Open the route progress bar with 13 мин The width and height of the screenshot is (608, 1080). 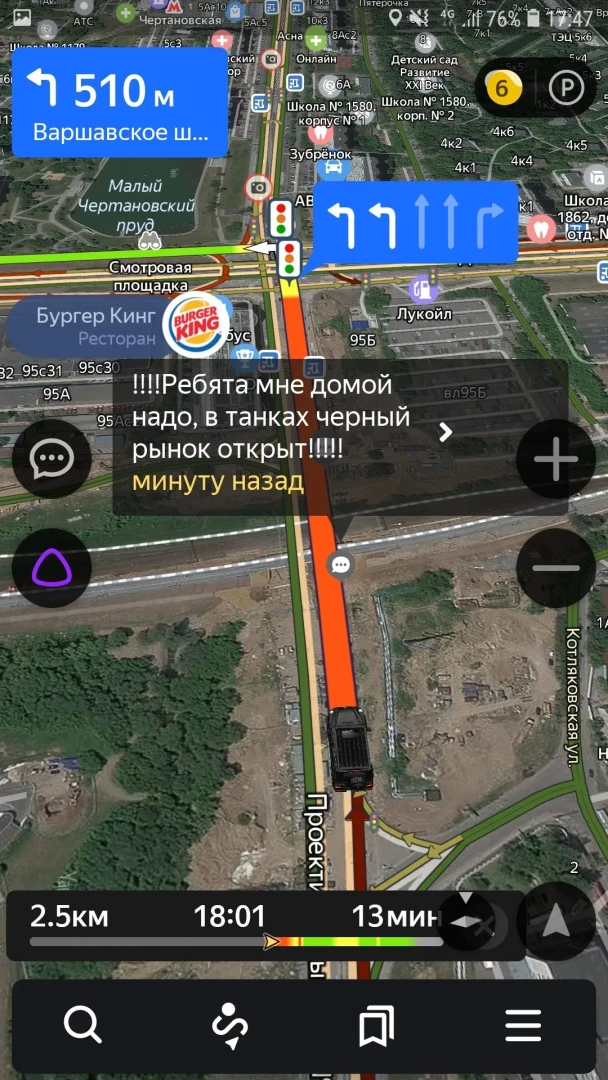click(x=235, y=925)
